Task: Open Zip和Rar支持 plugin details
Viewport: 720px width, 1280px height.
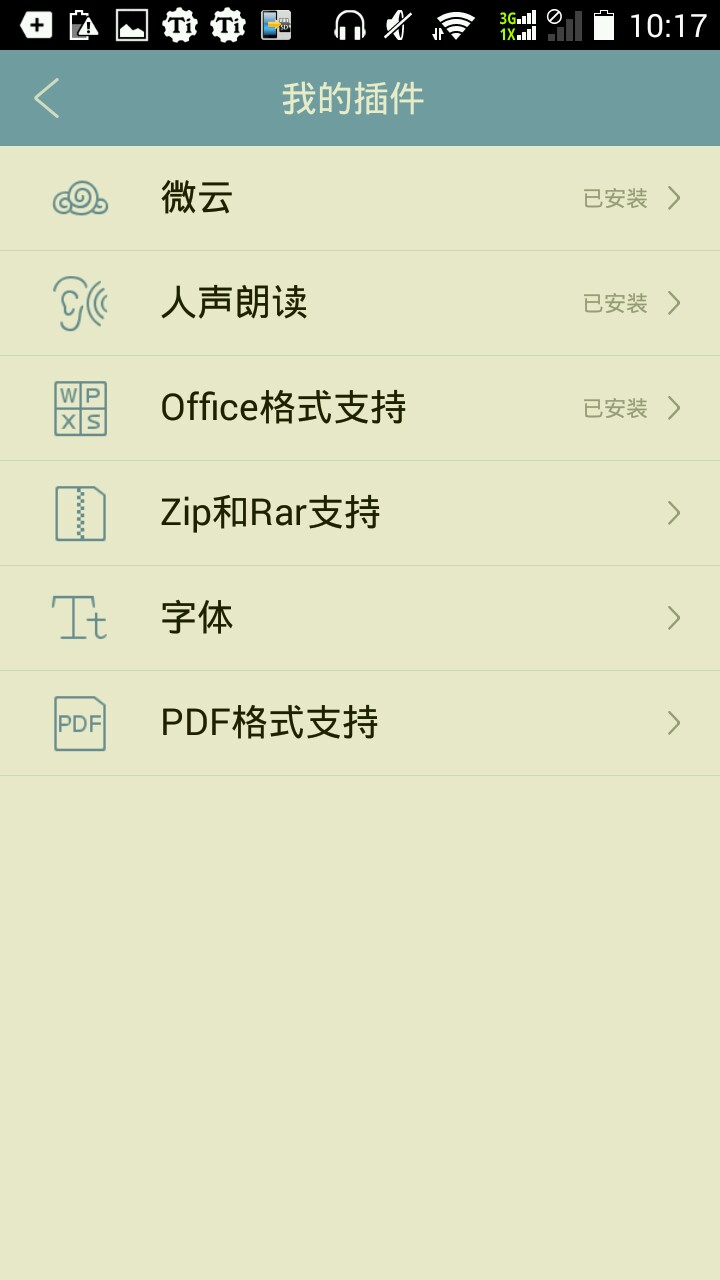Action: point(360,513)
